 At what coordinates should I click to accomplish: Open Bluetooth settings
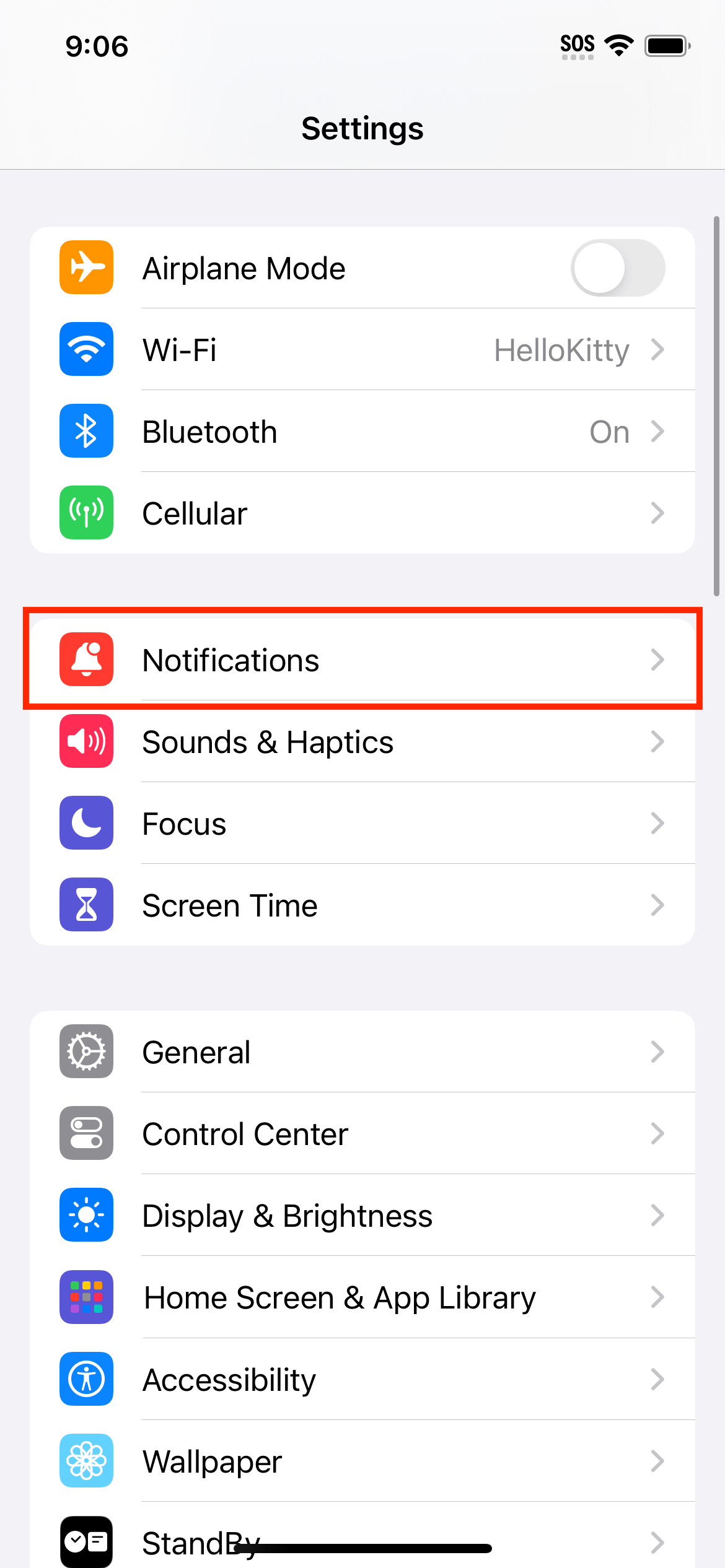point(362,431)
